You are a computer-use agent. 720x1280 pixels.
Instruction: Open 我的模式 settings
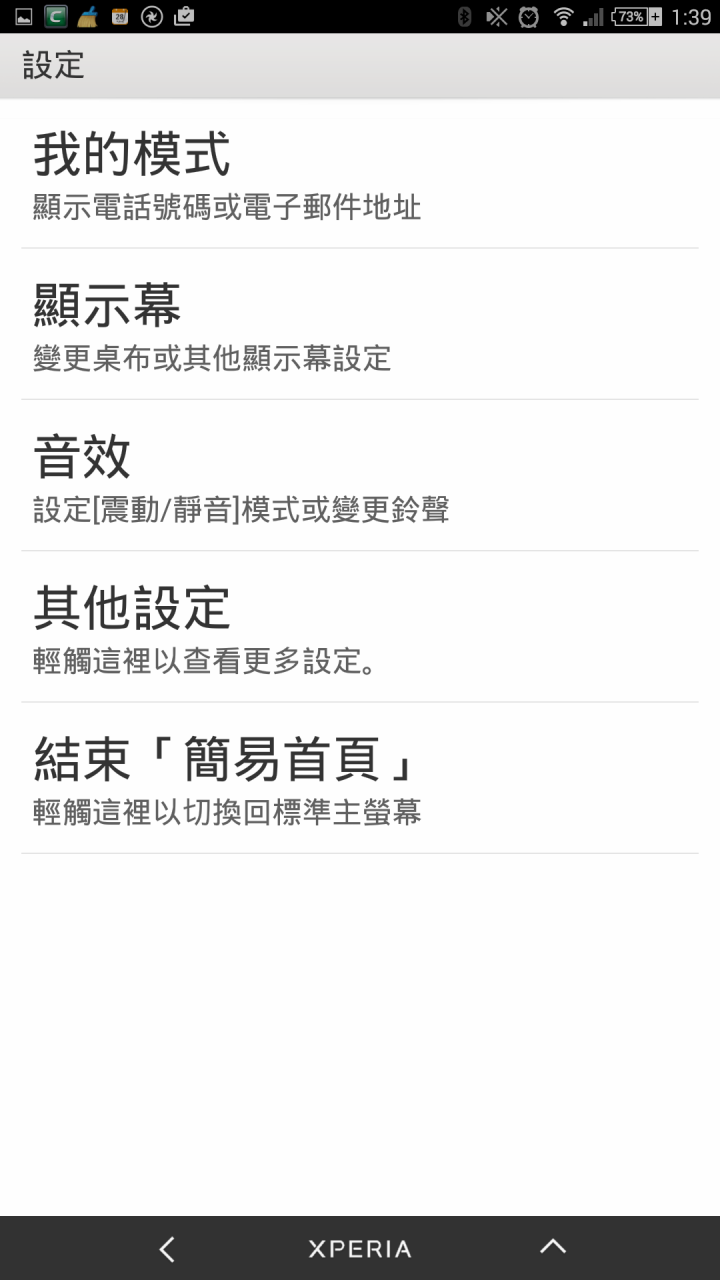[360, 174]
